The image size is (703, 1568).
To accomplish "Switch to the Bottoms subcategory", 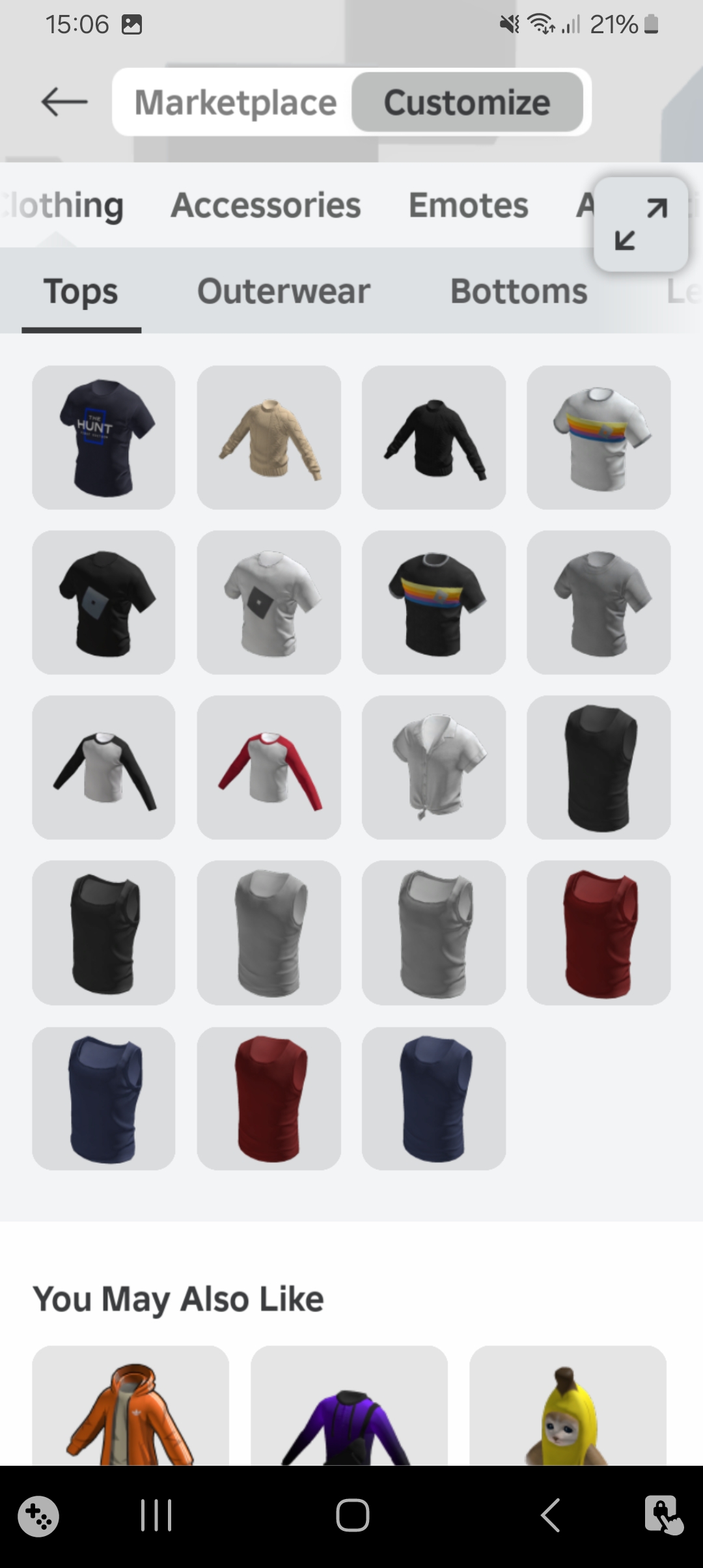I will coord(519,291).
